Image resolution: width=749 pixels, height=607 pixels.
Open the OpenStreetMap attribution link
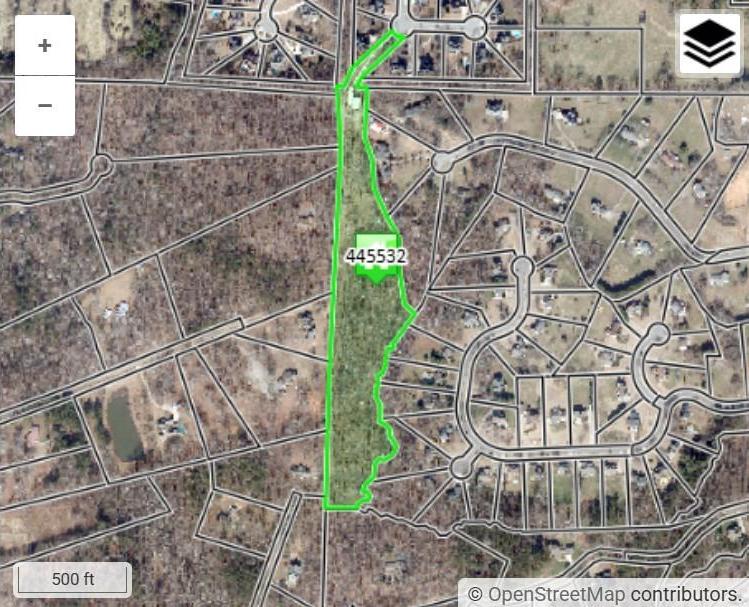pos(557,594)
